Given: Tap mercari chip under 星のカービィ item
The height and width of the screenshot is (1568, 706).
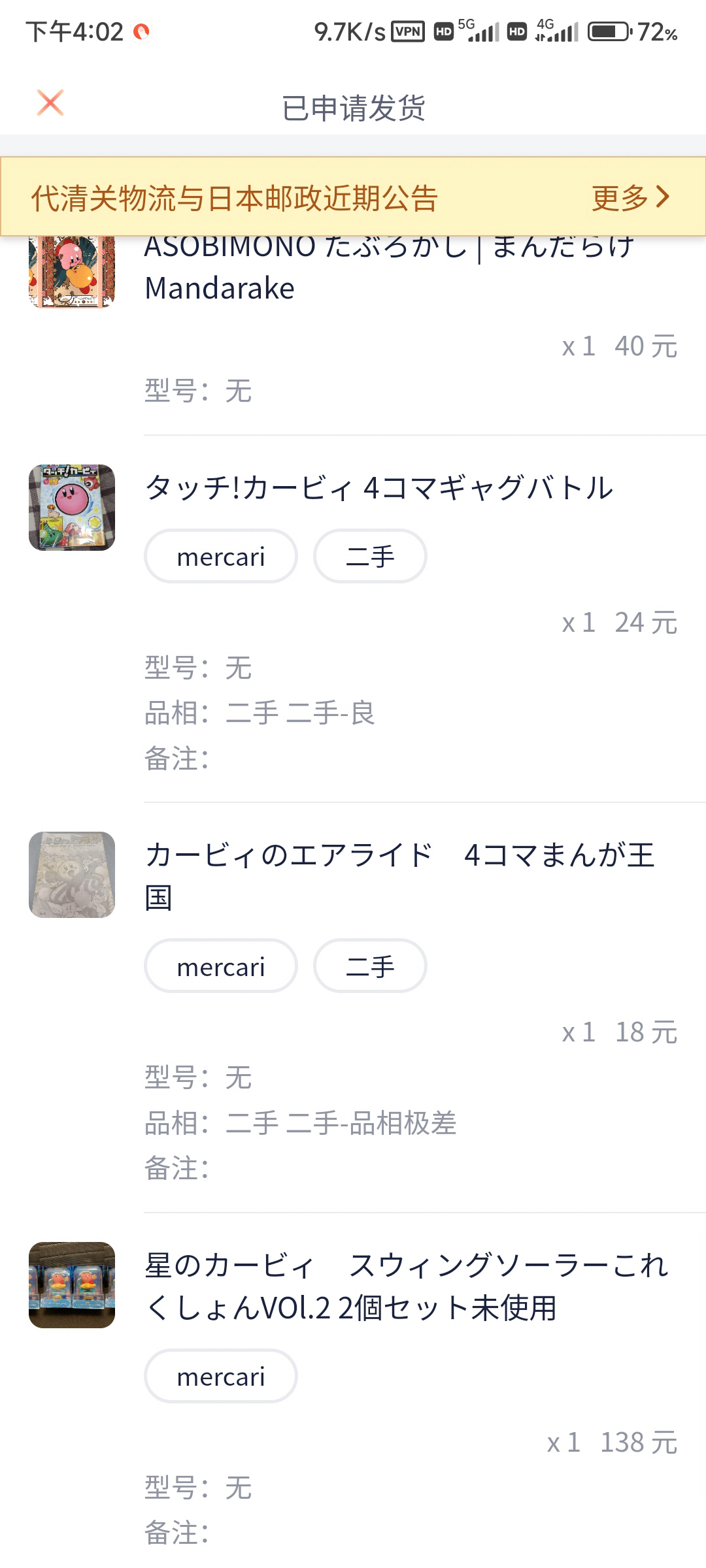Looking at the screenshot, I should coord(221,1377).
